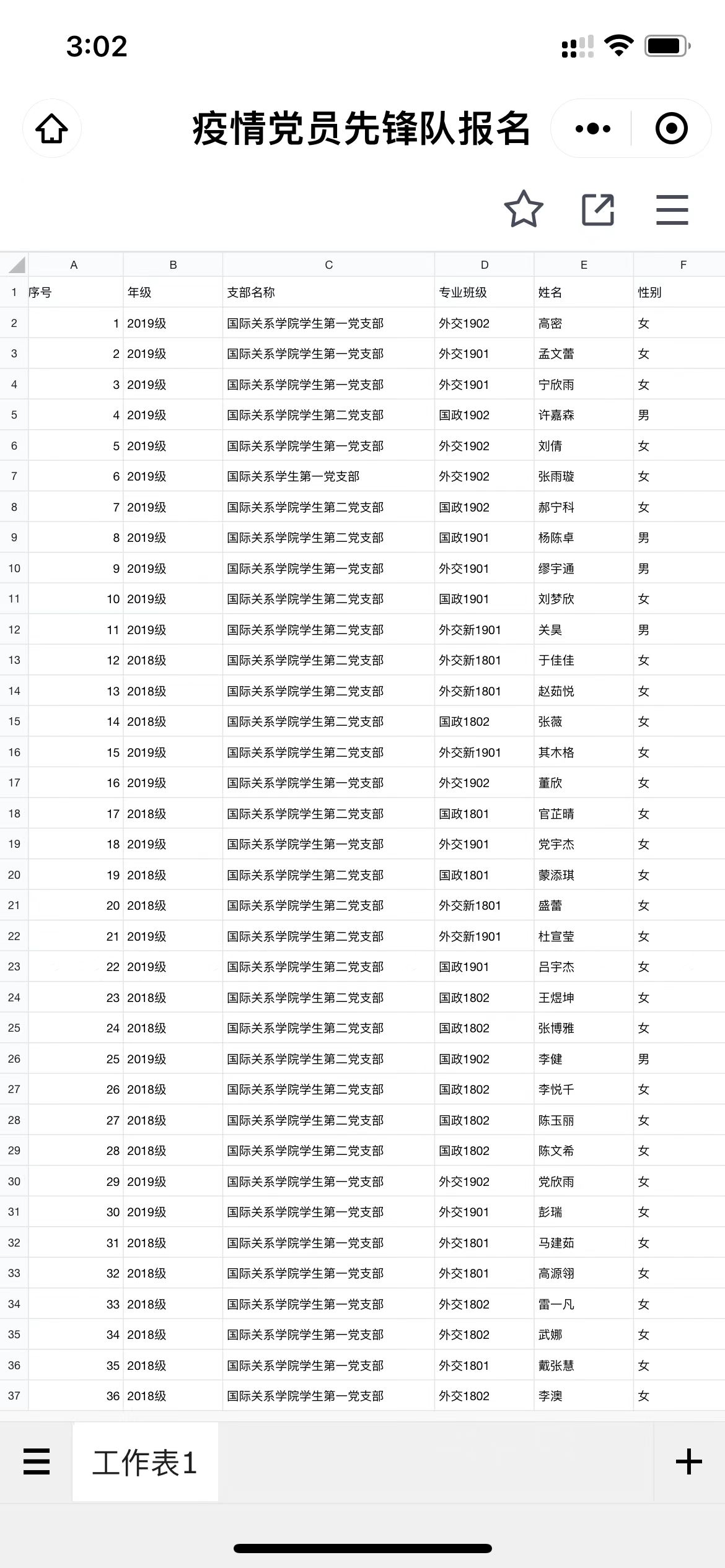Tap the select-all corner of the grid
The height and width of the screenshot is (1568, 725).
15,265
